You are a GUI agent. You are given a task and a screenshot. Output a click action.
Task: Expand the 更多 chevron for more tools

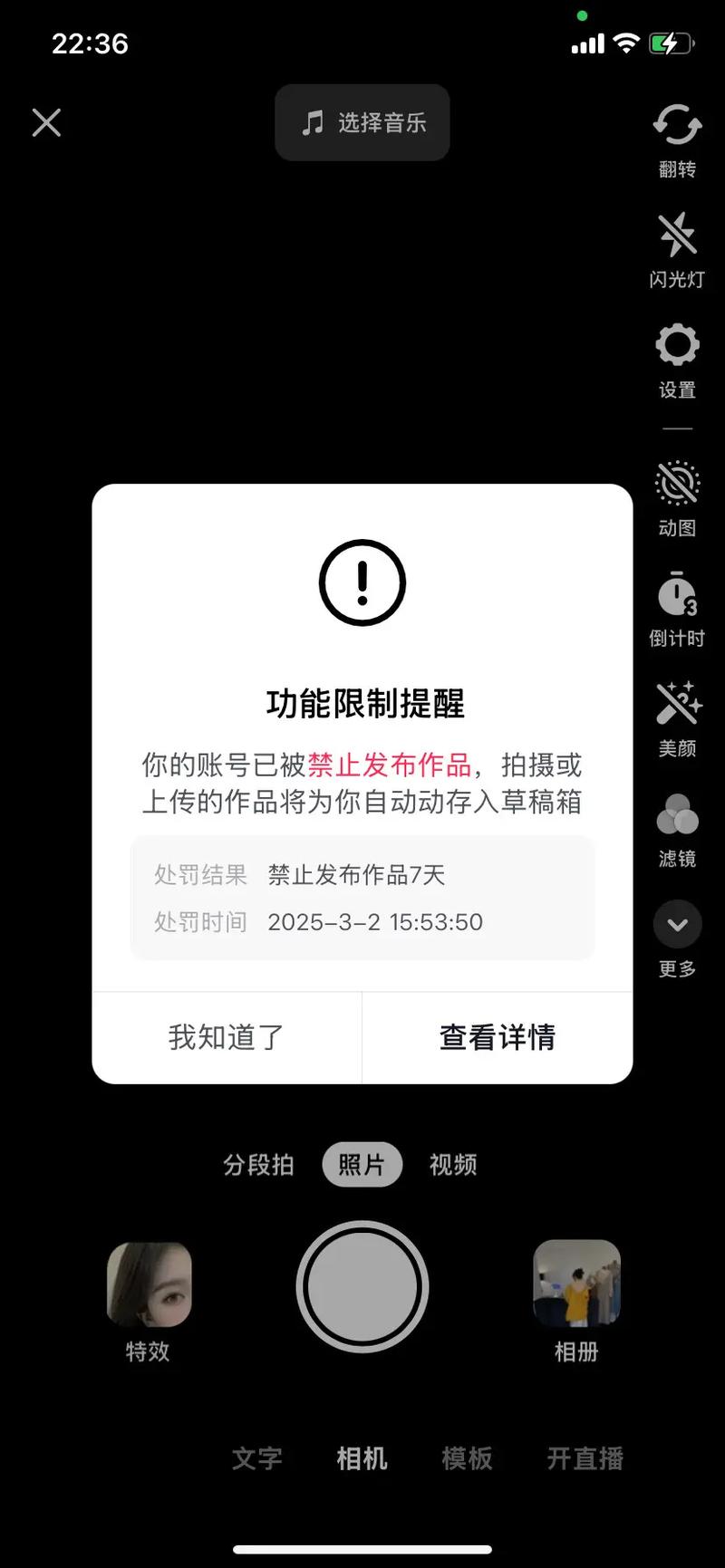(676, 924)
